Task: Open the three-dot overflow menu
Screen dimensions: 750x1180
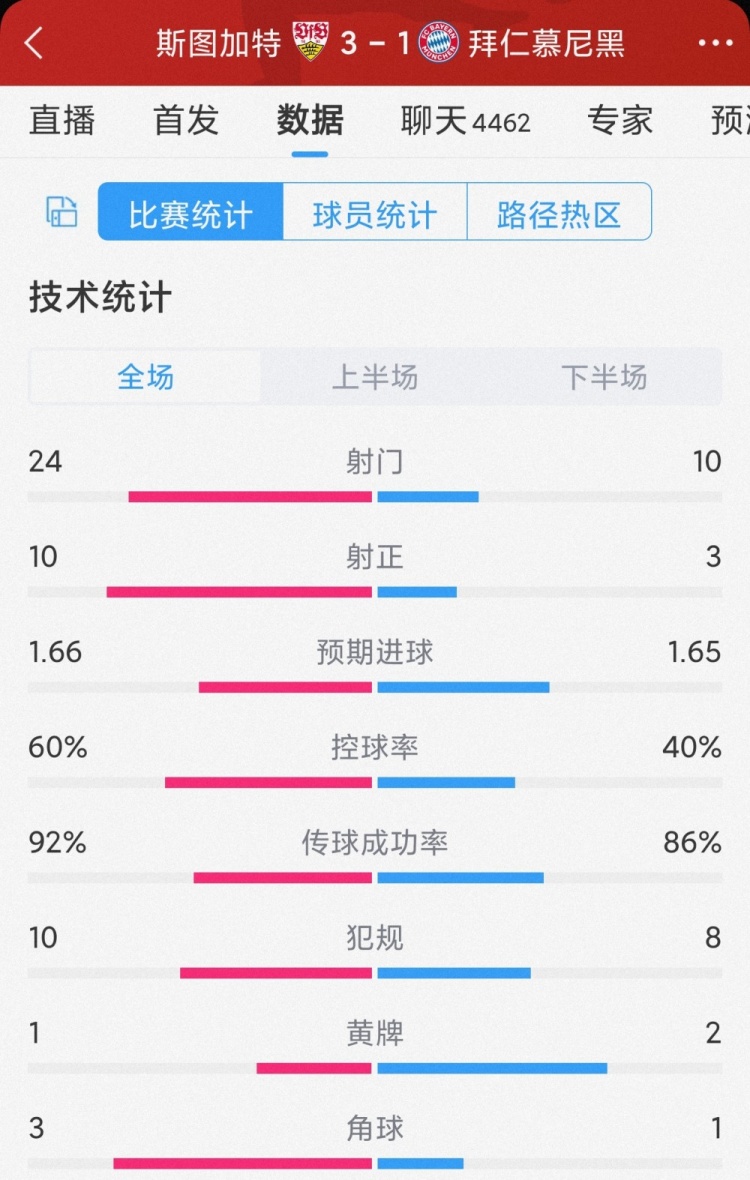Action: point(715,43)
